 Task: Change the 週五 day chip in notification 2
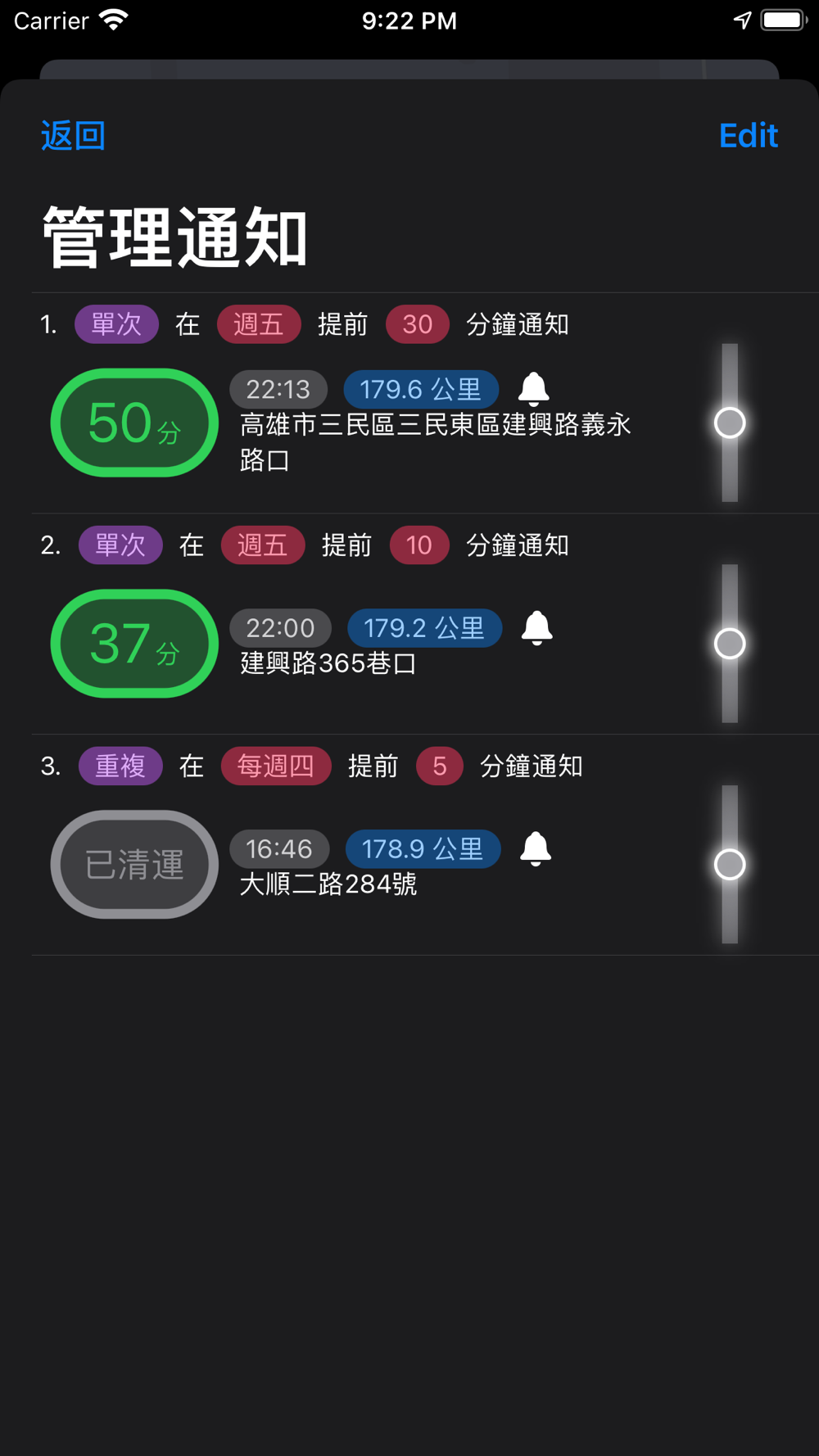[x=262, y=545]
